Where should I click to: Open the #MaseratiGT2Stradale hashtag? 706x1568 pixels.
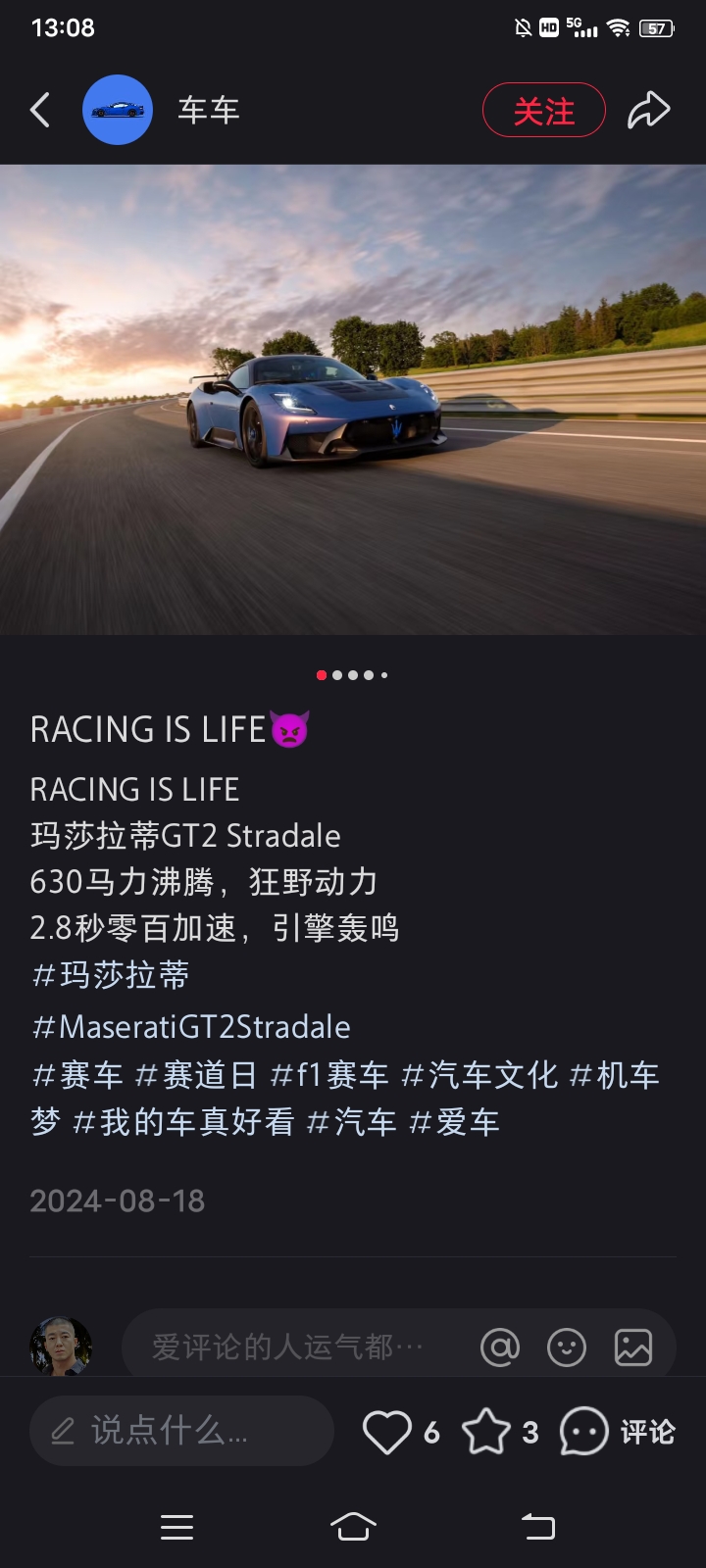tap(191, 1027)
